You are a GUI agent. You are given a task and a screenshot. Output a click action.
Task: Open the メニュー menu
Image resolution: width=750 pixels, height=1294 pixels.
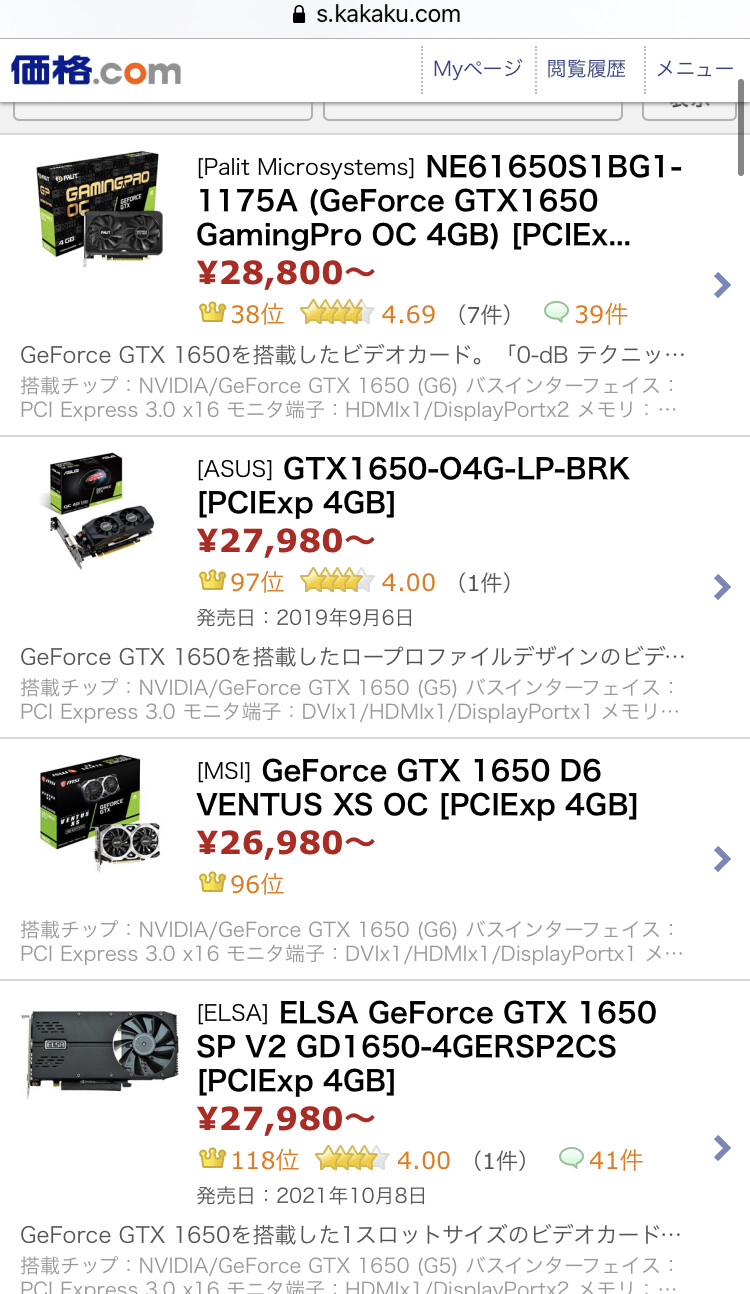tap(694, 69)
